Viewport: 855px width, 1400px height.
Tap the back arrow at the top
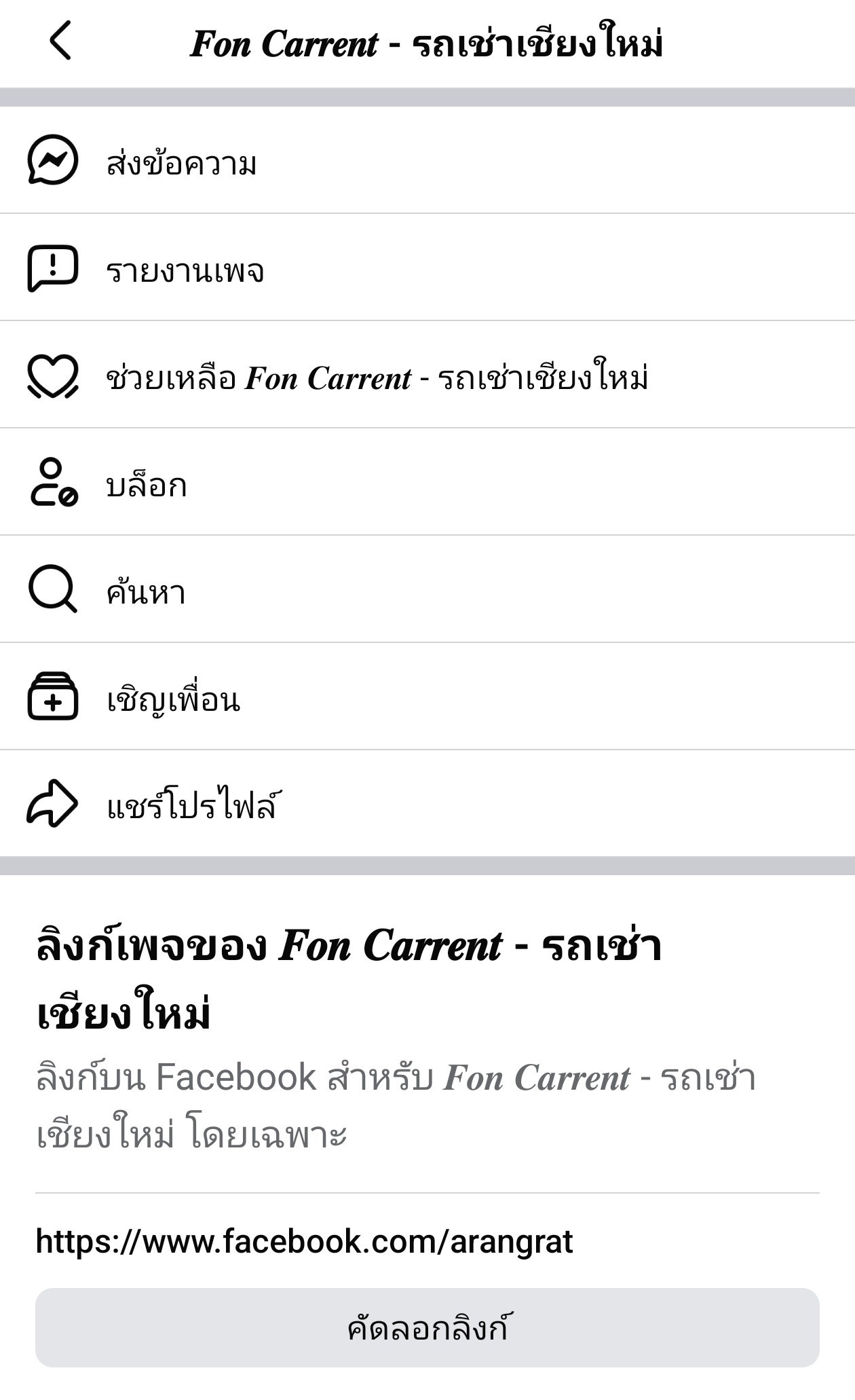click(x=61, y=42)
